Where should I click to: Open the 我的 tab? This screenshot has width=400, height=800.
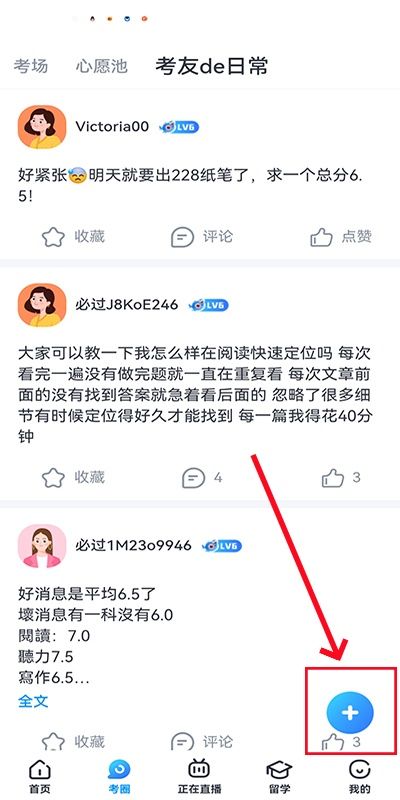359,777
